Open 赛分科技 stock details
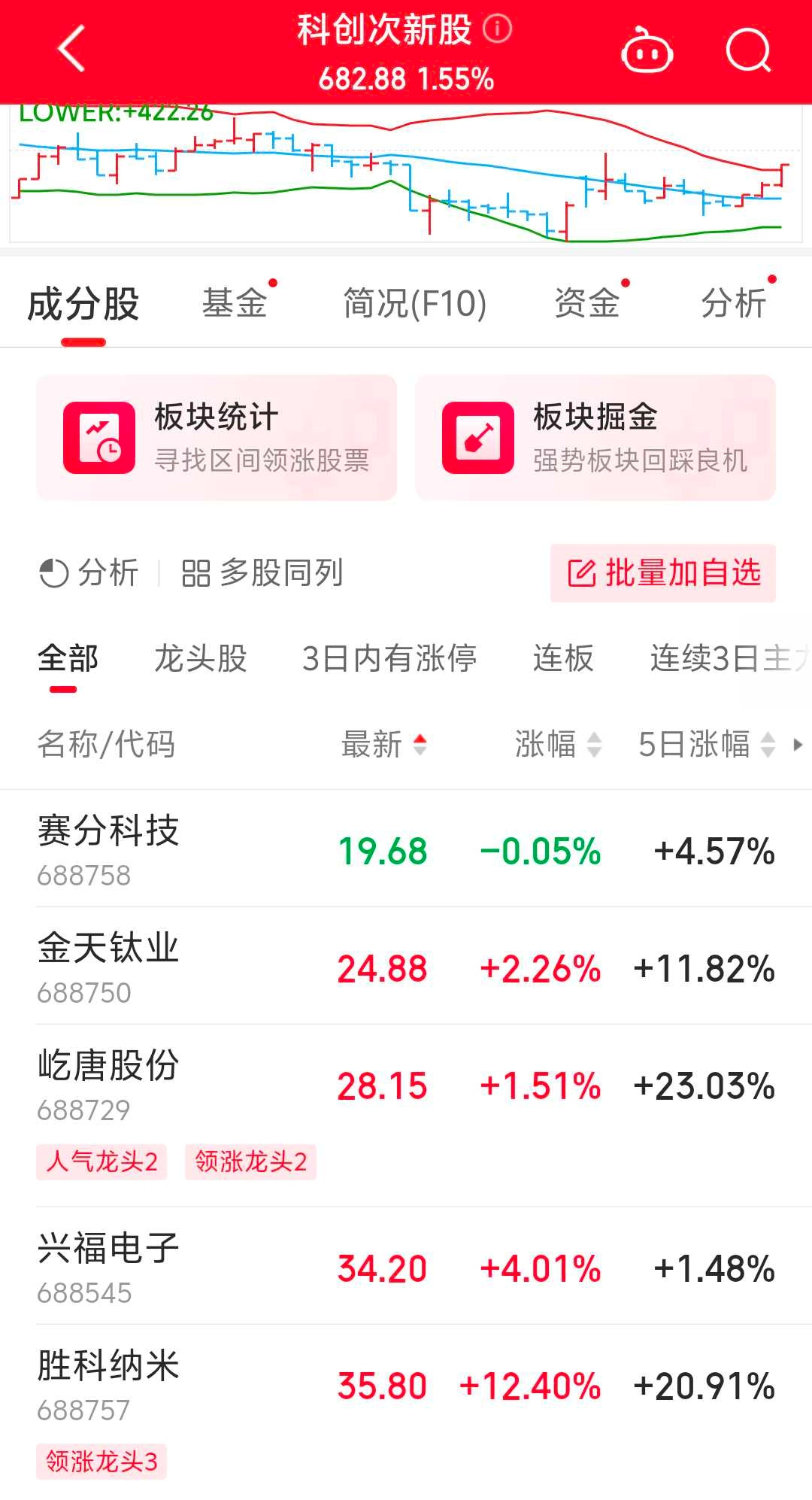 point(406,849)
